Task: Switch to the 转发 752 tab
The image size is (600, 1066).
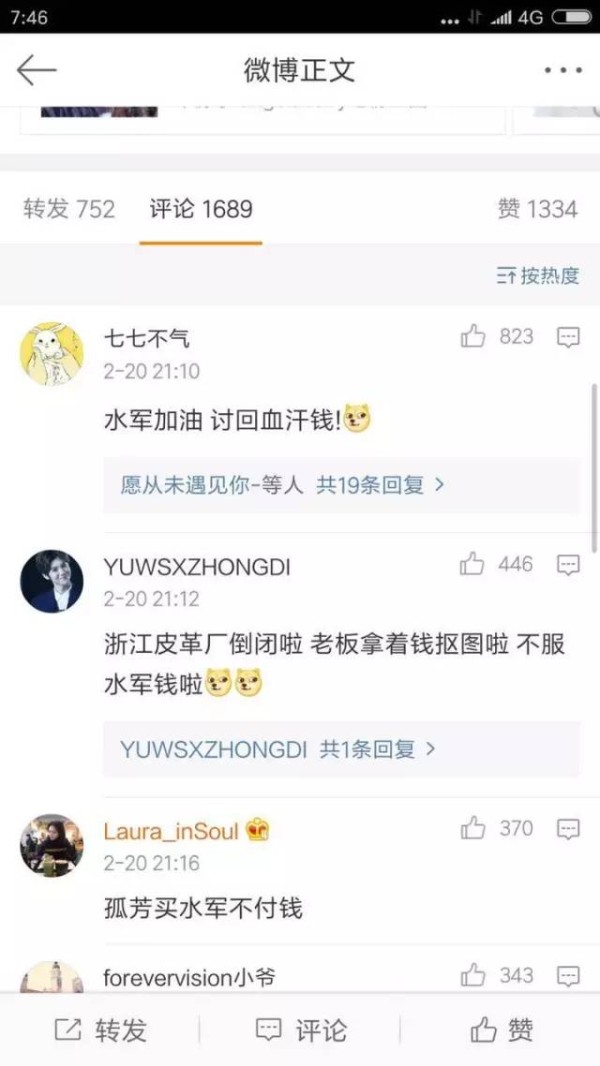Action: click(69, 209)
